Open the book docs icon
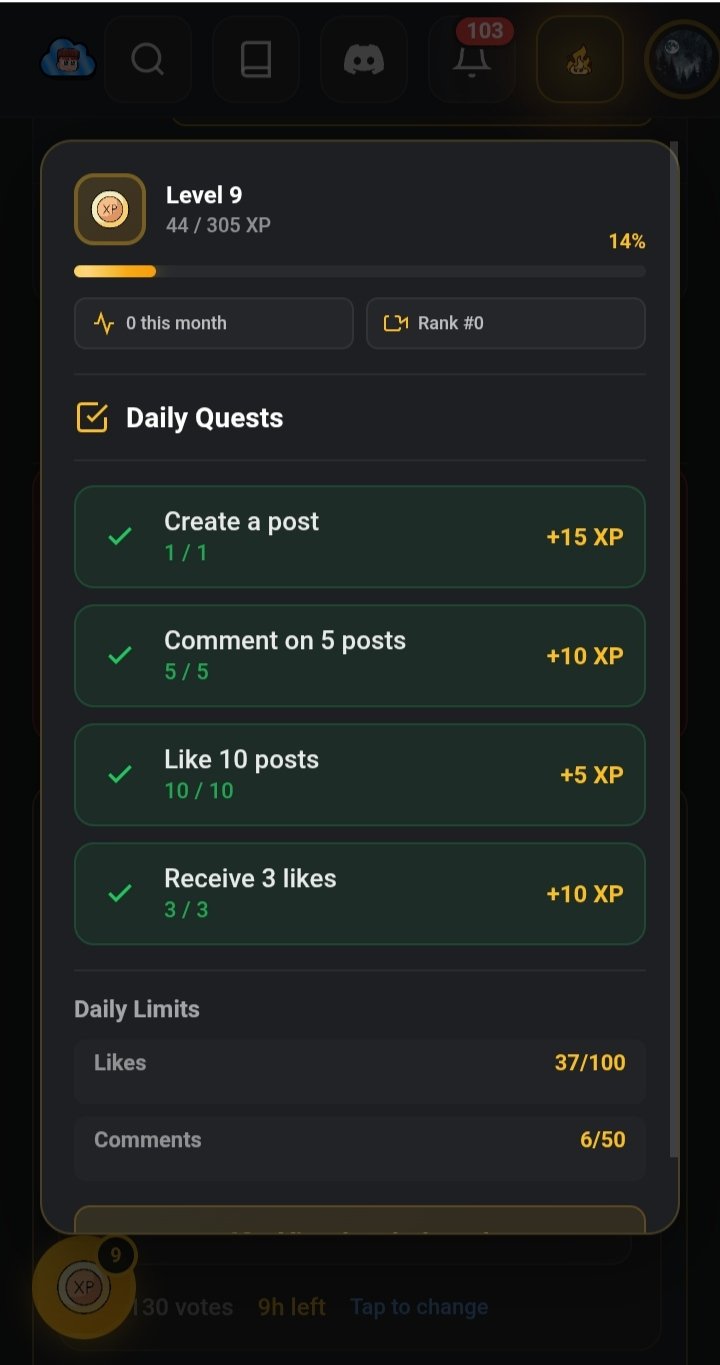This screenshot has width=720, height=1365. pos(256,60)
